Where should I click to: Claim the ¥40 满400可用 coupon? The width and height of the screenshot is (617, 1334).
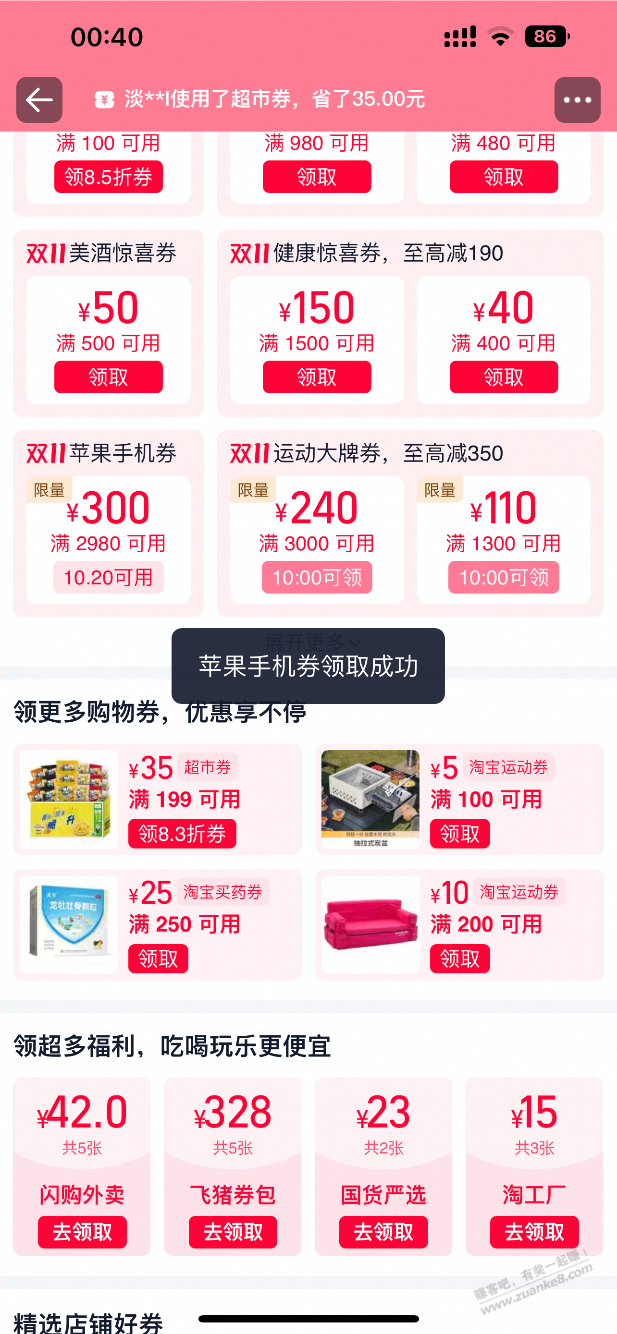(x=503, y=377)
